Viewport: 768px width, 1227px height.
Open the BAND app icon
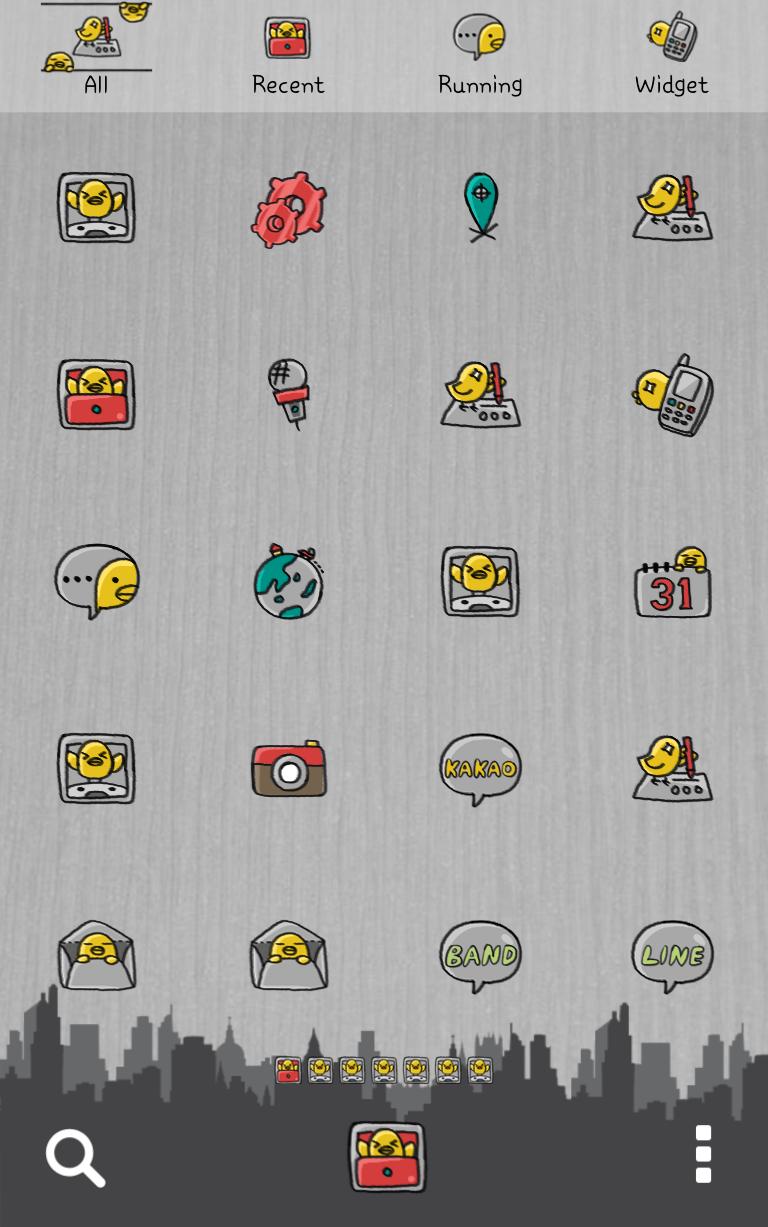(480, 956)
